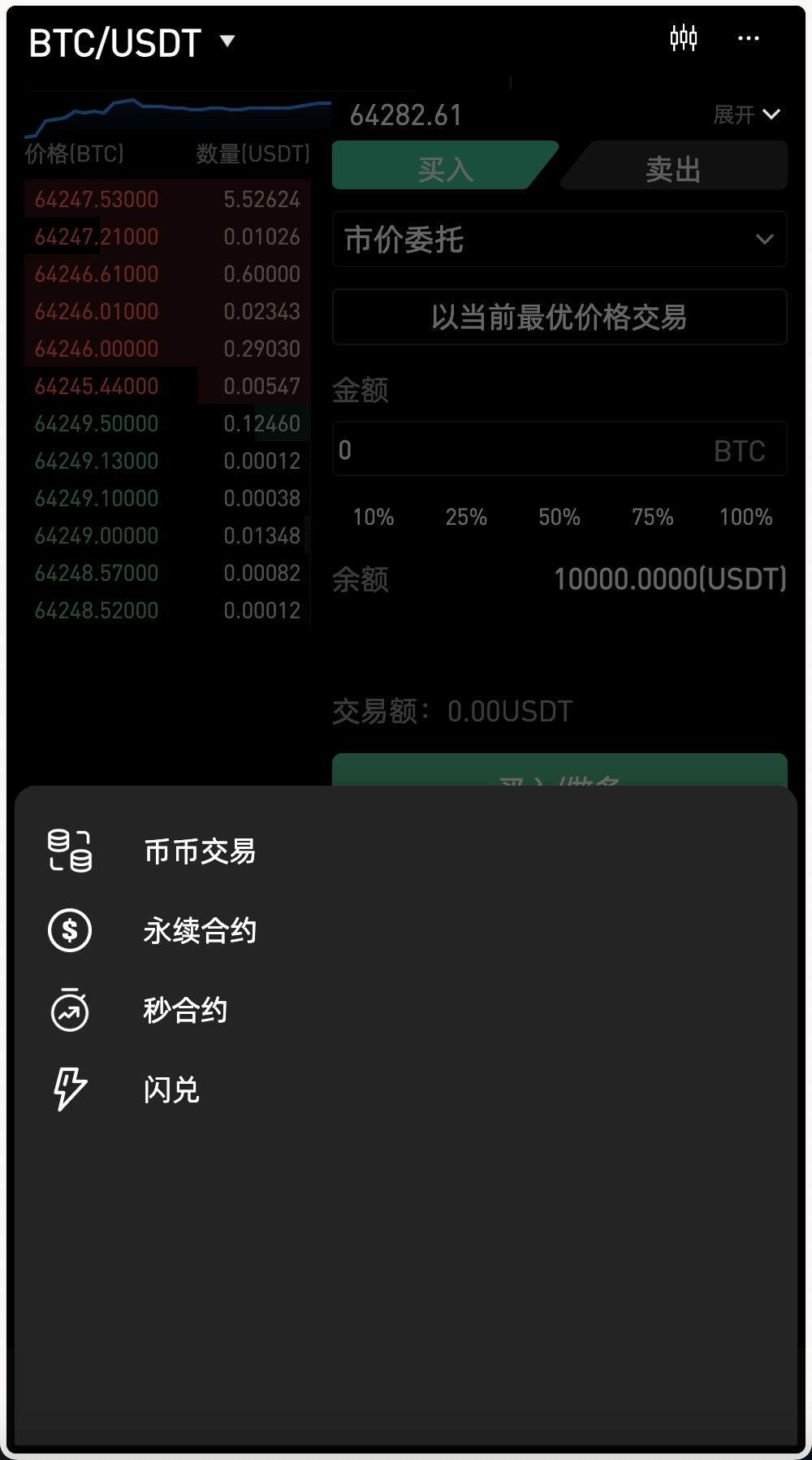
Task: Tap the 秒合约 stopwatch icon
Action: pos(70,1009)
